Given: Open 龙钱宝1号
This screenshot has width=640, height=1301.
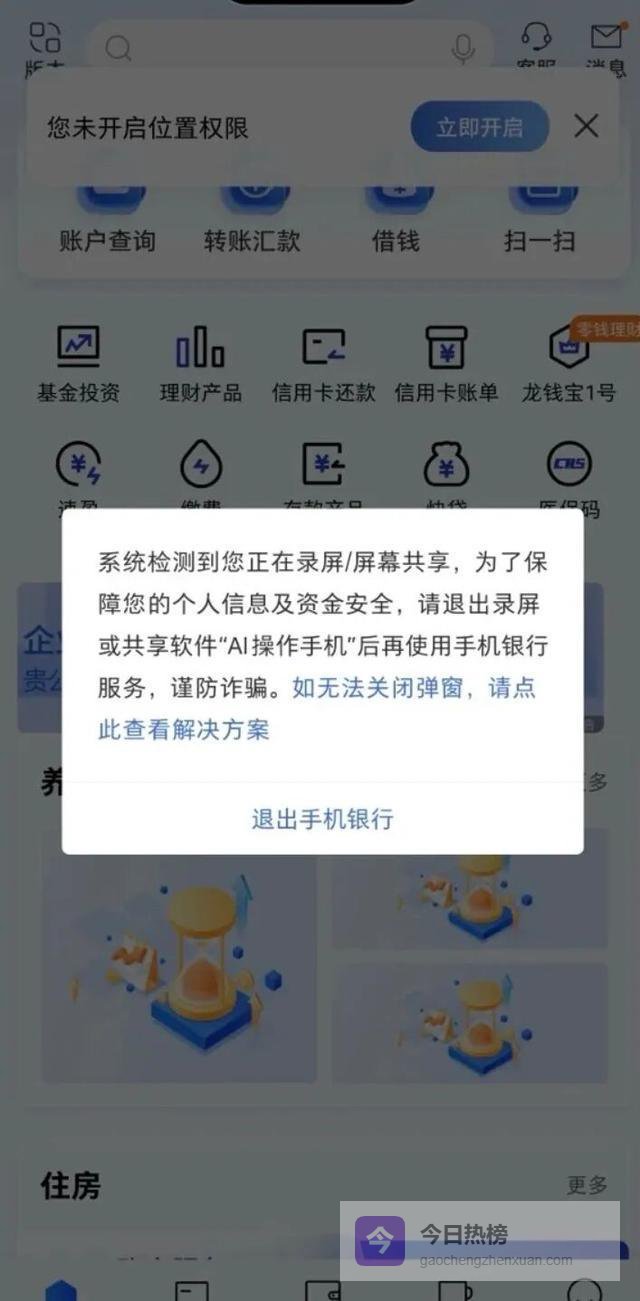Looking at the screenshot, I should click(x=569, y=364).
